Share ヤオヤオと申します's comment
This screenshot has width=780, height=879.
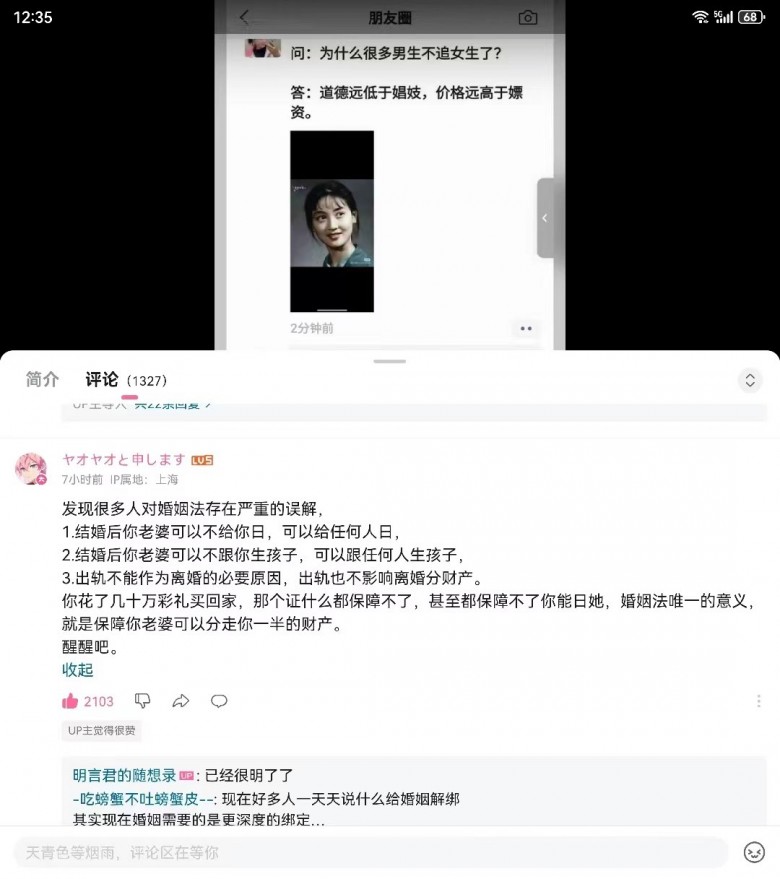181,701
